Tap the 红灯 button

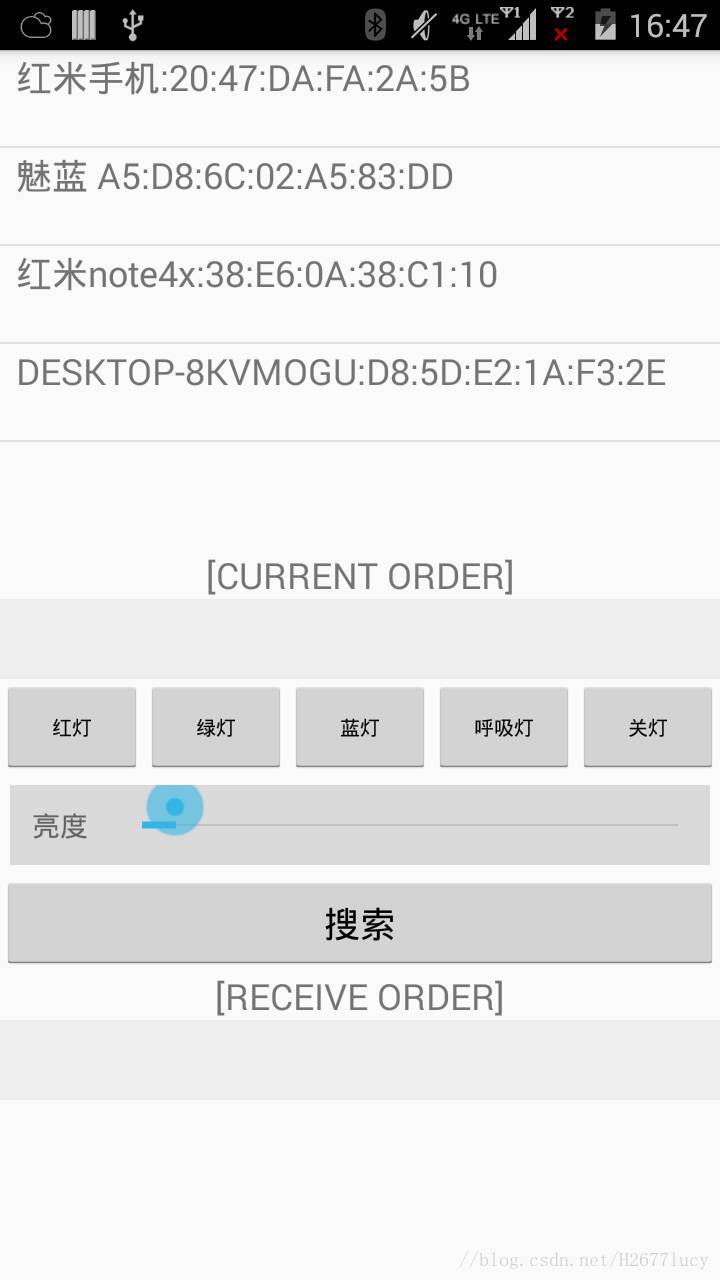72,727
